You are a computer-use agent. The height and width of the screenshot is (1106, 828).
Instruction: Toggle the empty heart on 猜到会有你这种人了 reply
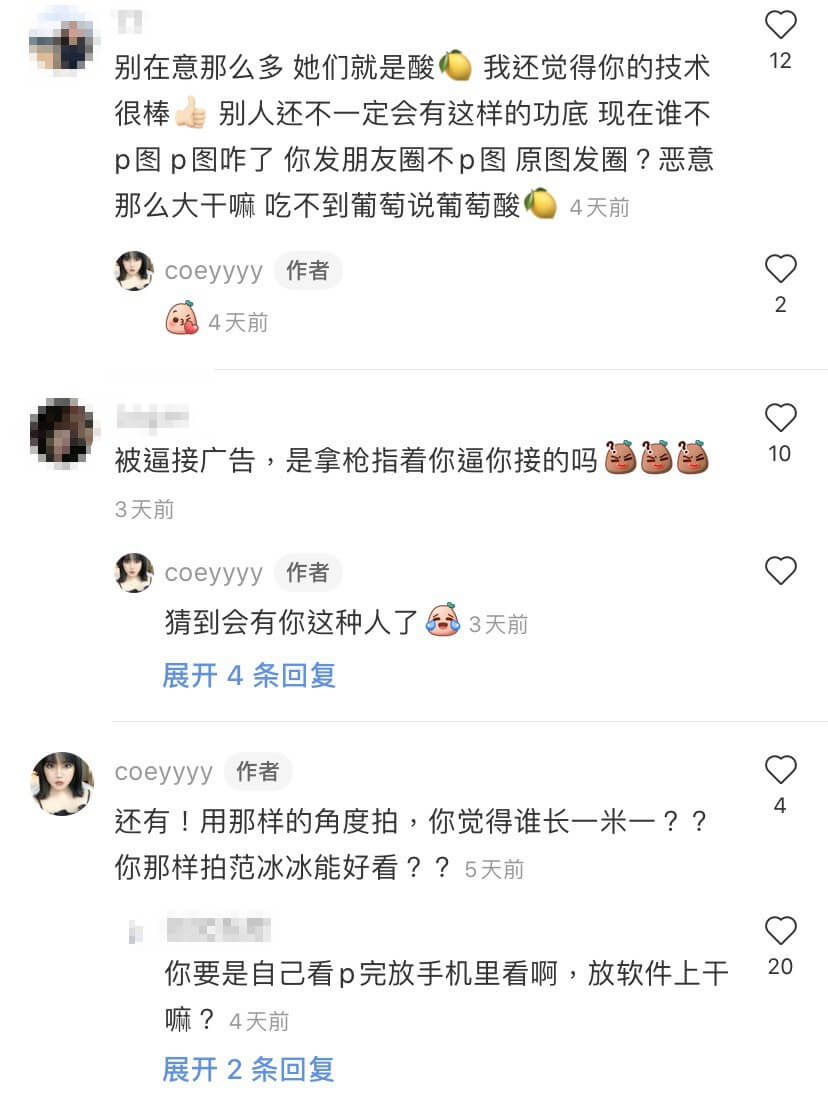[x=781, y=570]
